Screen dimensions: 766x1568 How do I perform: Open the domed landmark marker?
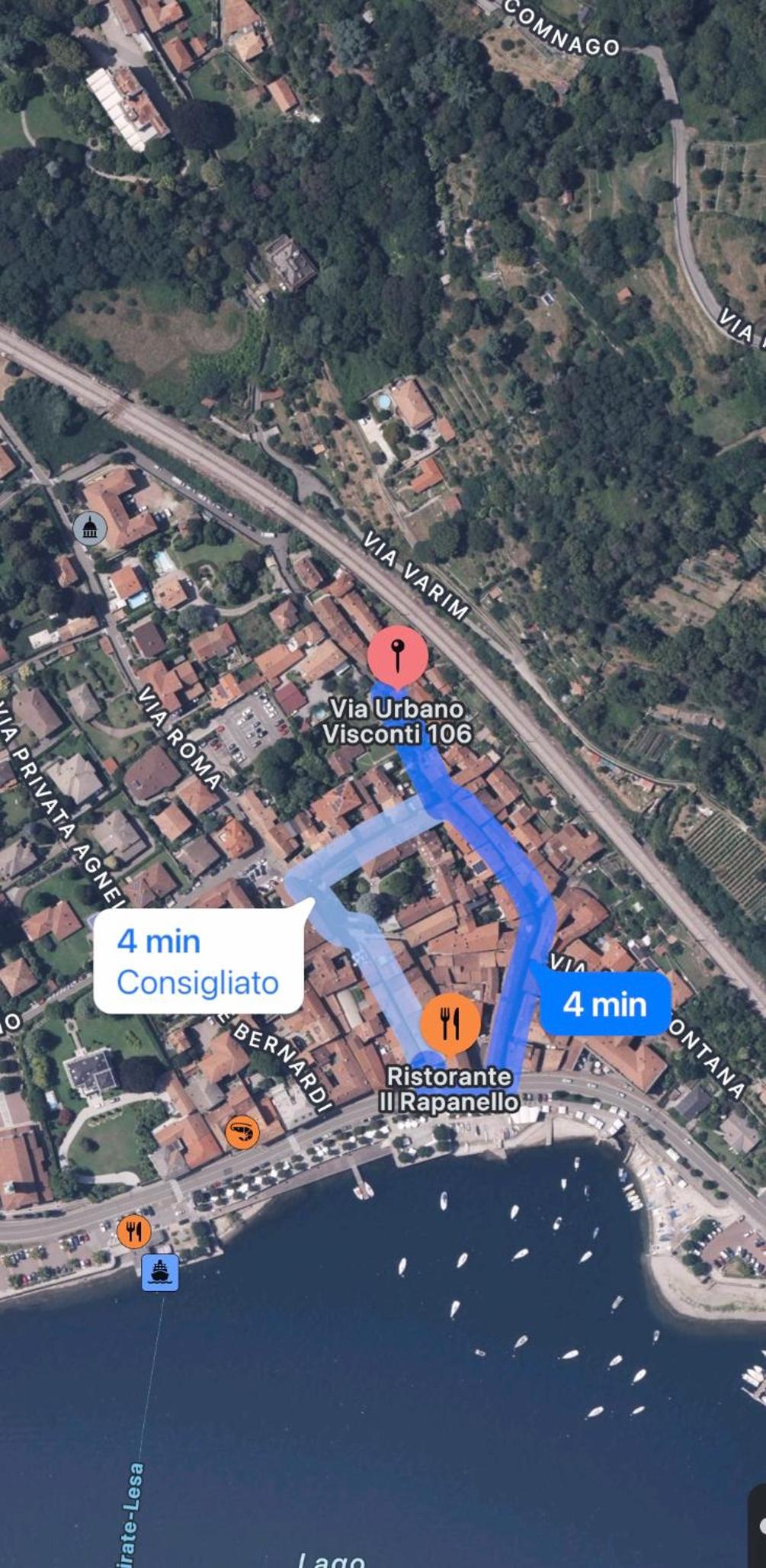tap(90, 528)
